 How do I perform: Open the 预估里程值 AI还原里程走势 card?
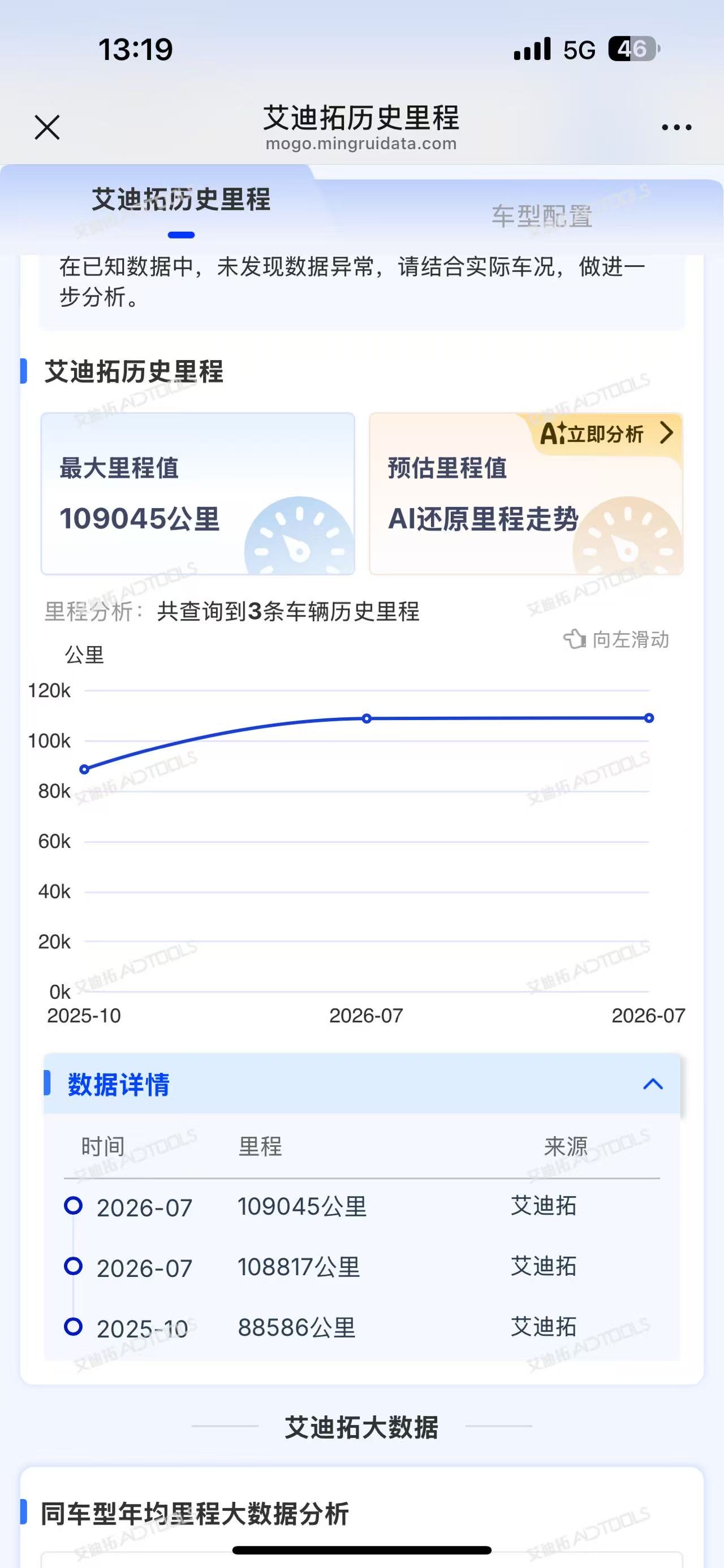click(x=526, y=493)
